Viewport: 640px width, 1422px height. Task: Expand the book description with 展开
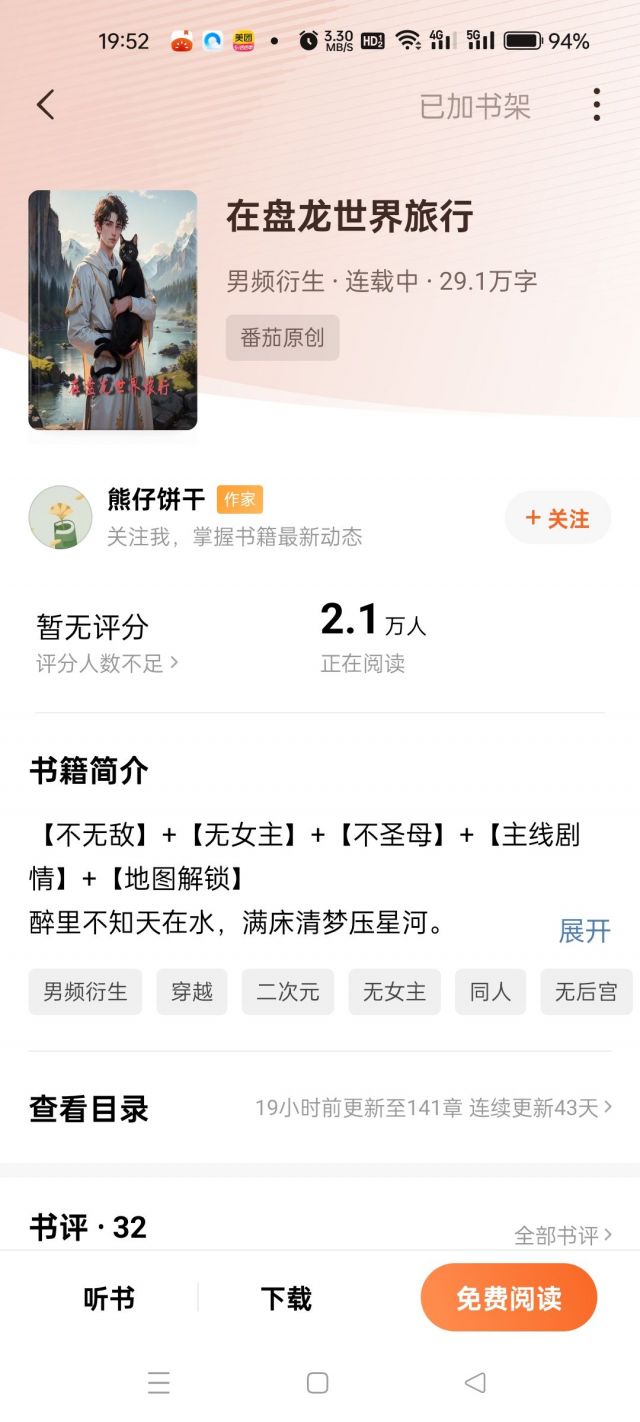584,931
